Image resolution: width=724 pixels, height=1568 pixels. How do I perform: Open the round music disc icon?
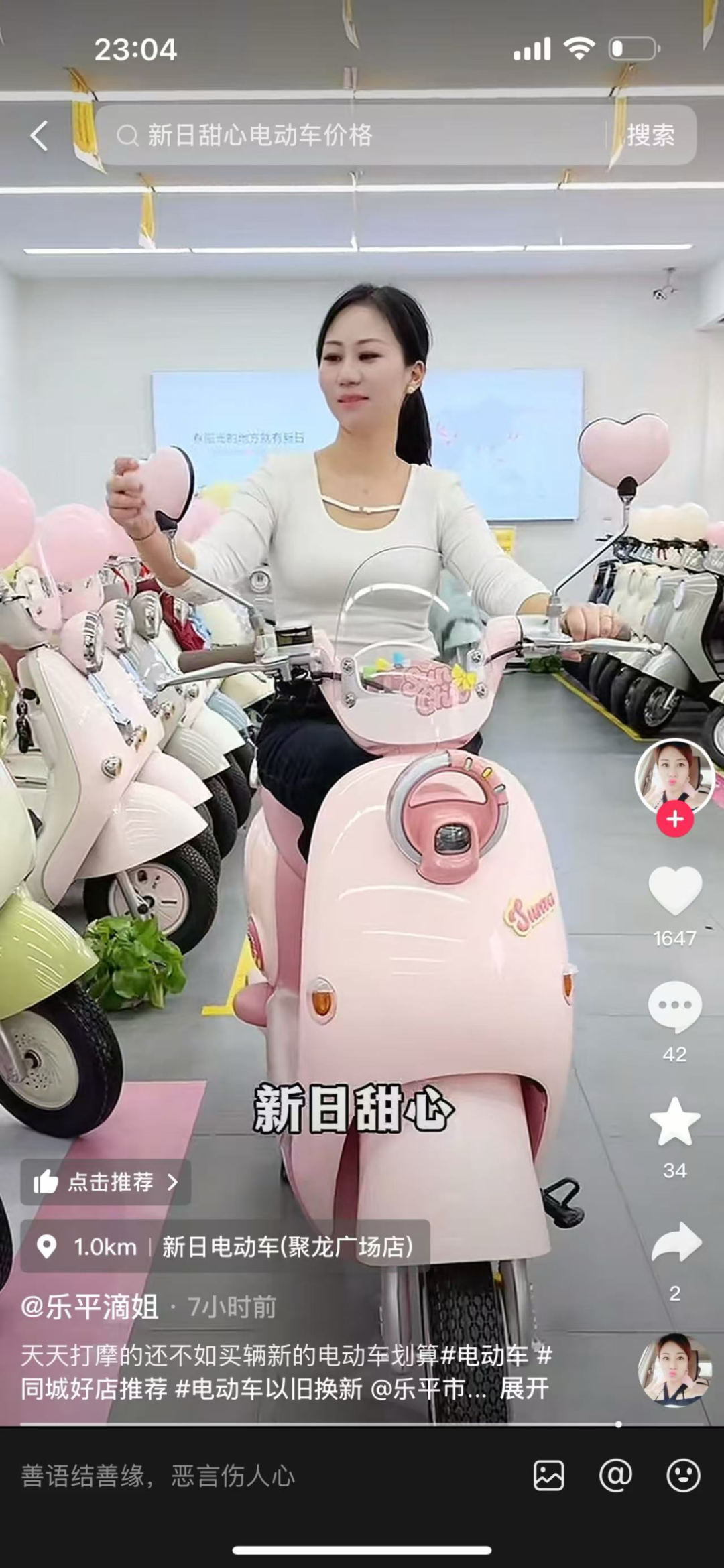click(x=674, y=1370)
